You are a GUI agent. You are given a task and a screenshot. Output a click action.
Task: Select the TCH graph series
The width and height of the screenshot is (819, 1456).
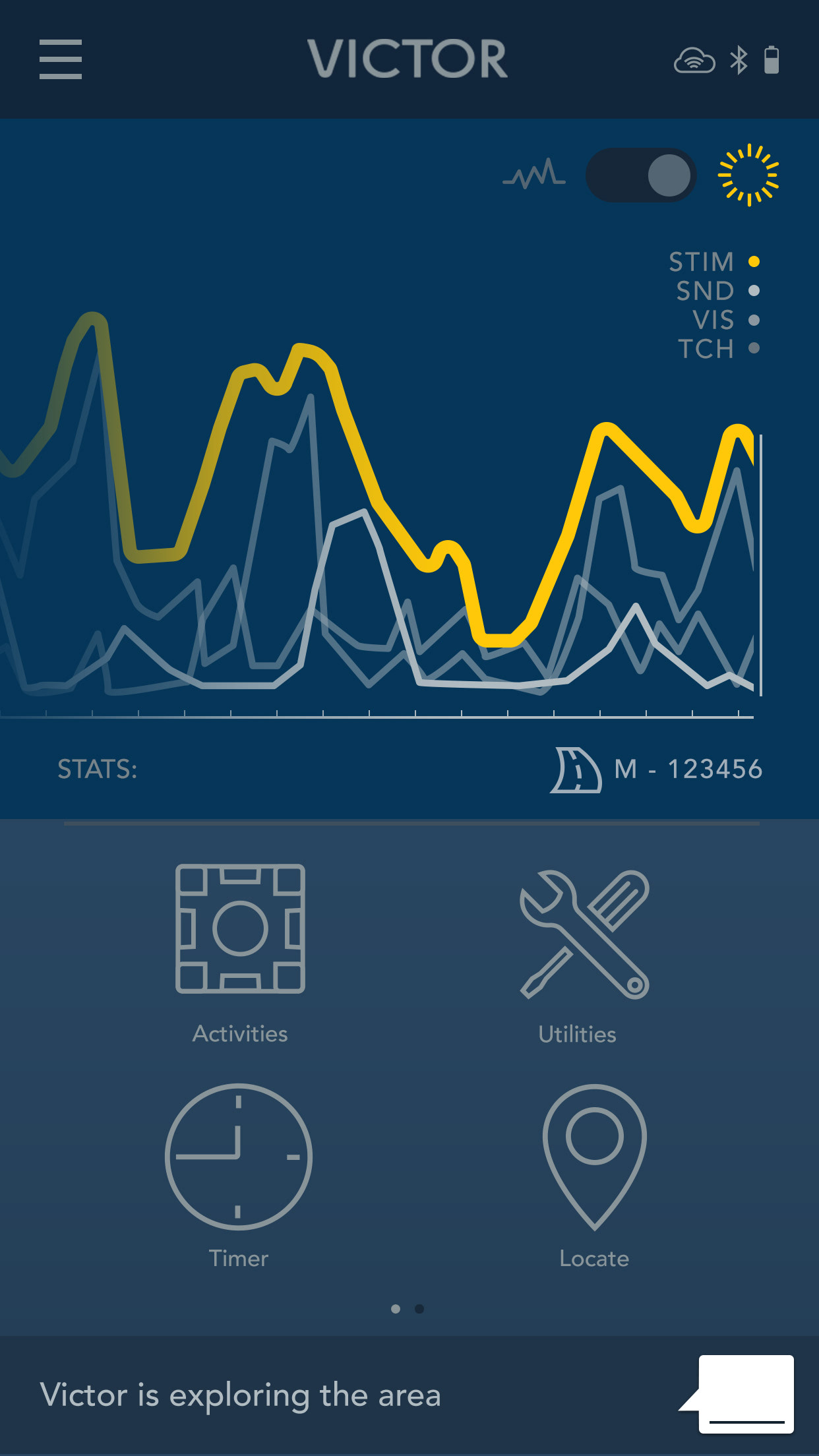pos(719,349)
